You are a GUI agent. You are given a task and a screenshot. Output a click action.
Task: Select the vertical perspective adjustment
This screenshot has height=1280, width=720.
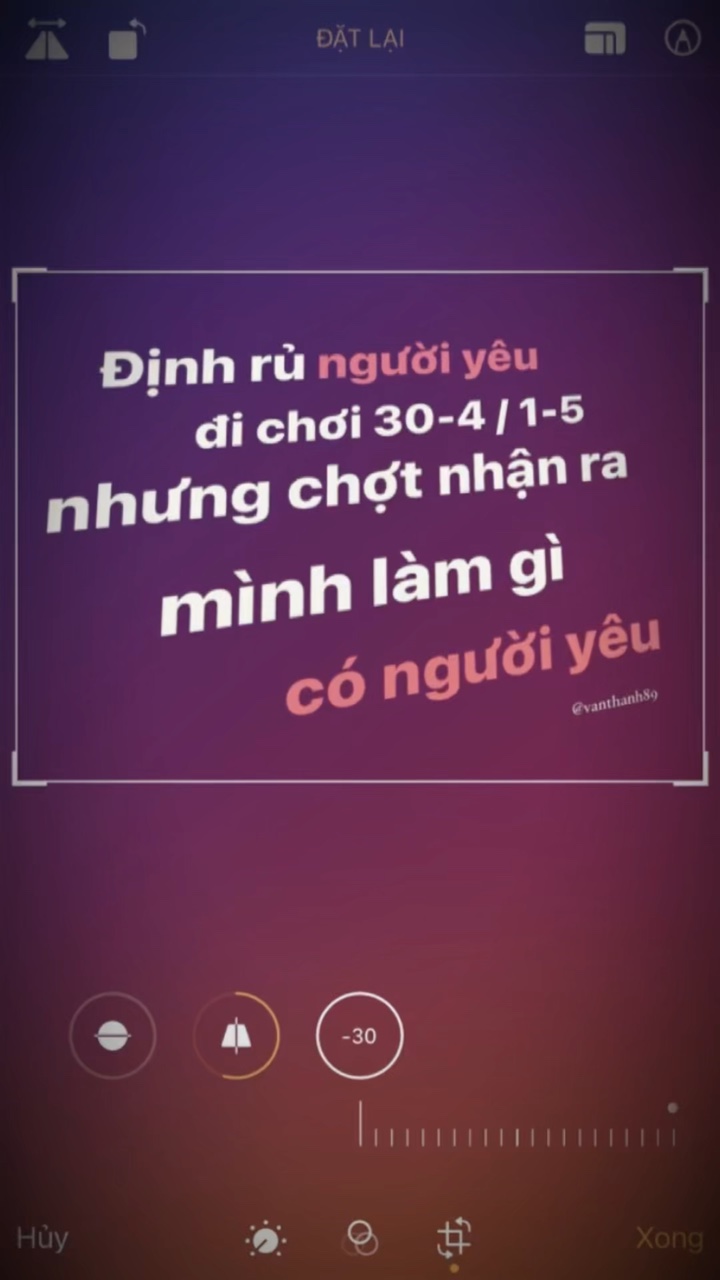pos(236,1036)
